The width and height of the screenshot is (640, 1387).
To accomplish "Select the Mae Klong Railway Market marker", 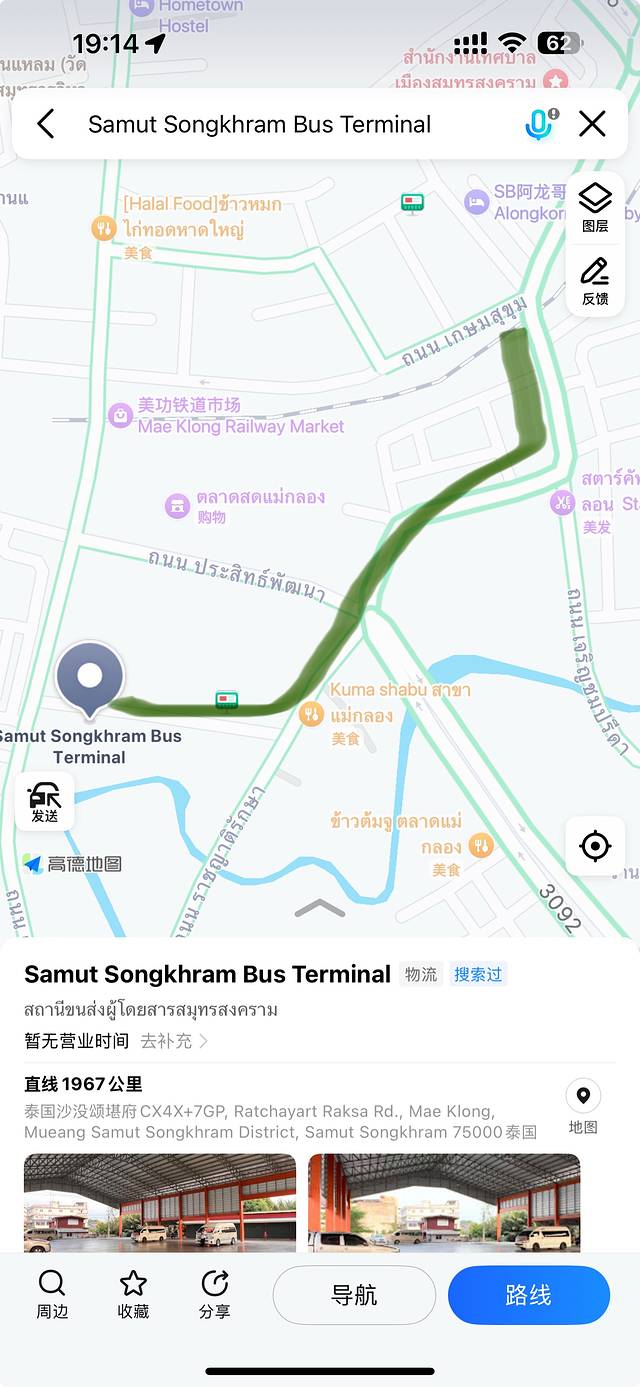I will tap(121, 414).
